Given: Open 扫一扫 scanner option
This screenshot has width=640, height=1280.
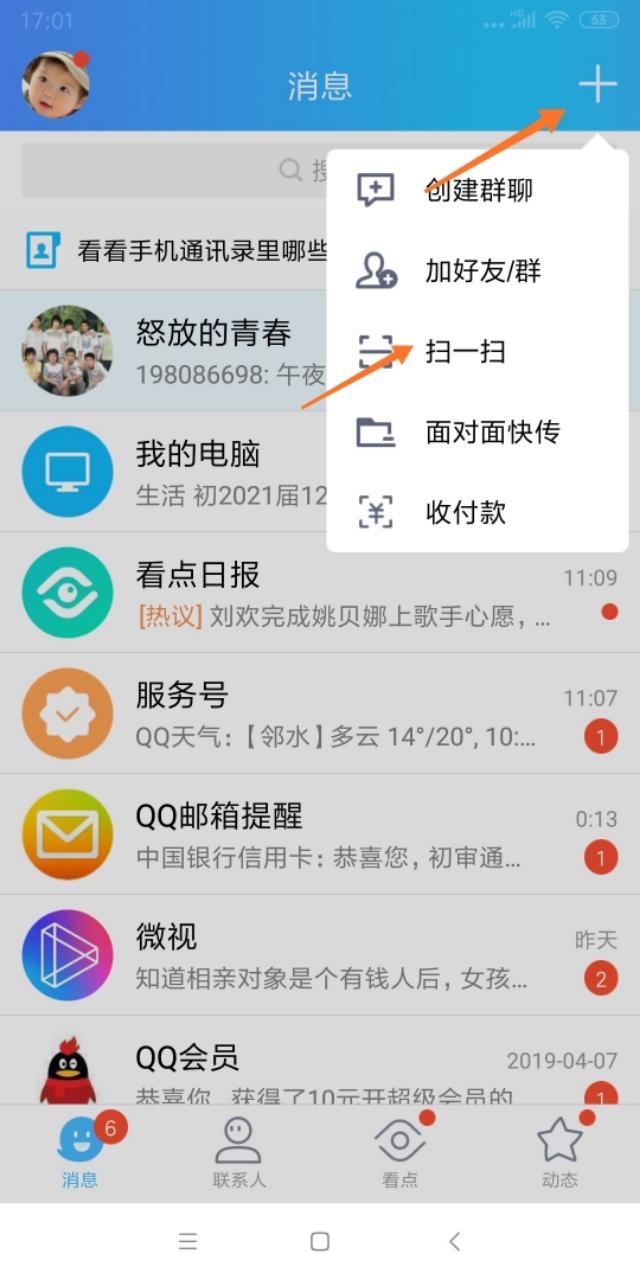Looking at the screenshot, I should [x=465, y=351].
